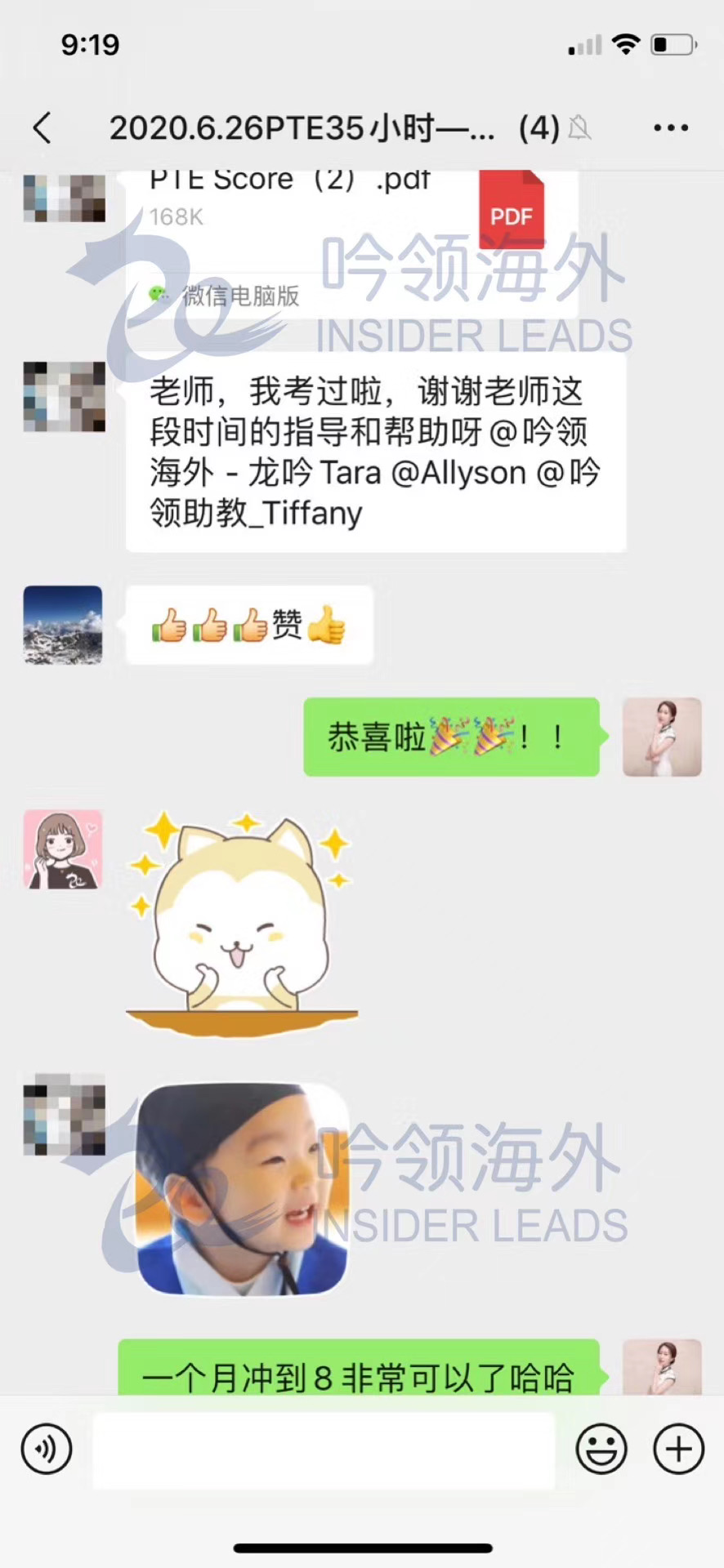Open the cartoon girl avatar profile
Viewport: 724px width, 1568px height.
click(x=63, y=849)
